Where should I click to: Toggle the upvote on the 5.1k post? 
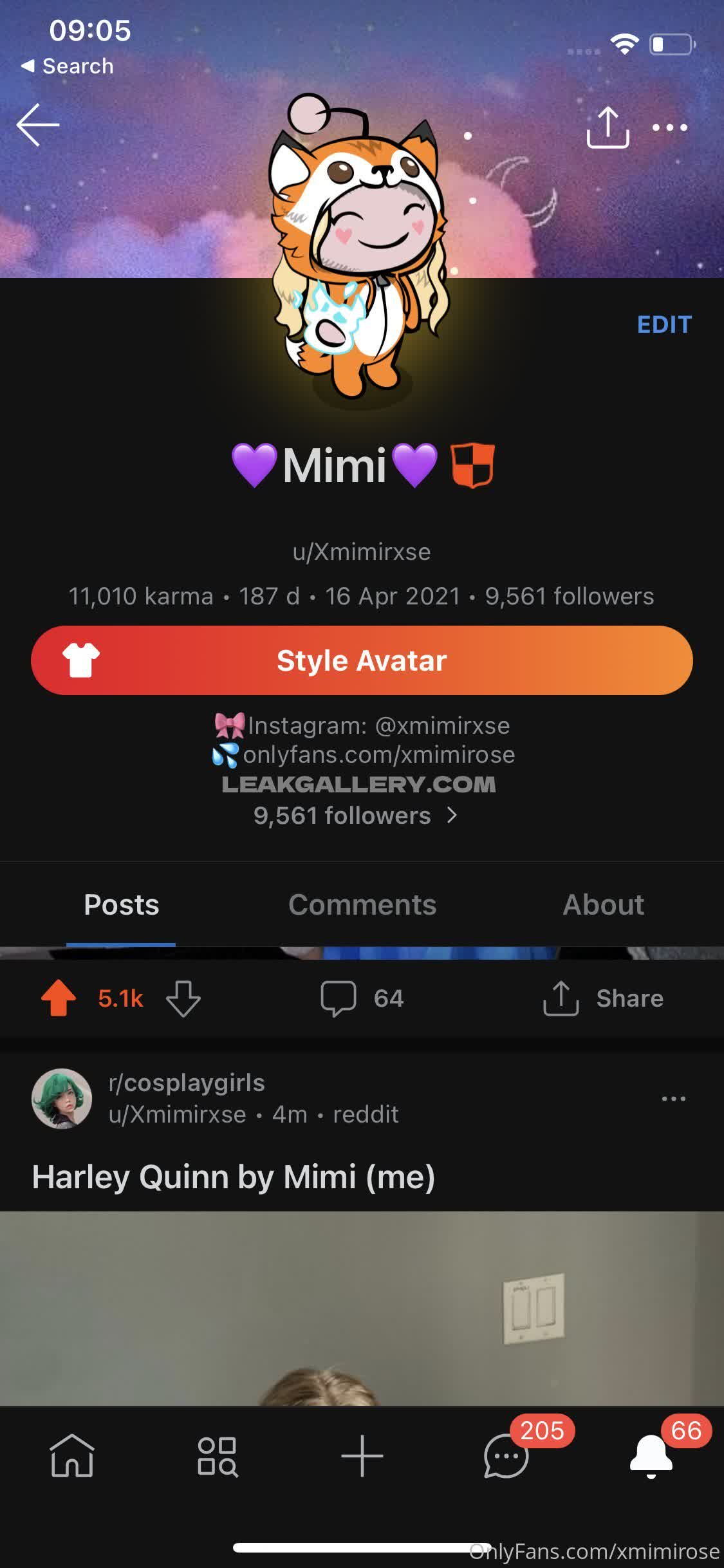(59, 998)
